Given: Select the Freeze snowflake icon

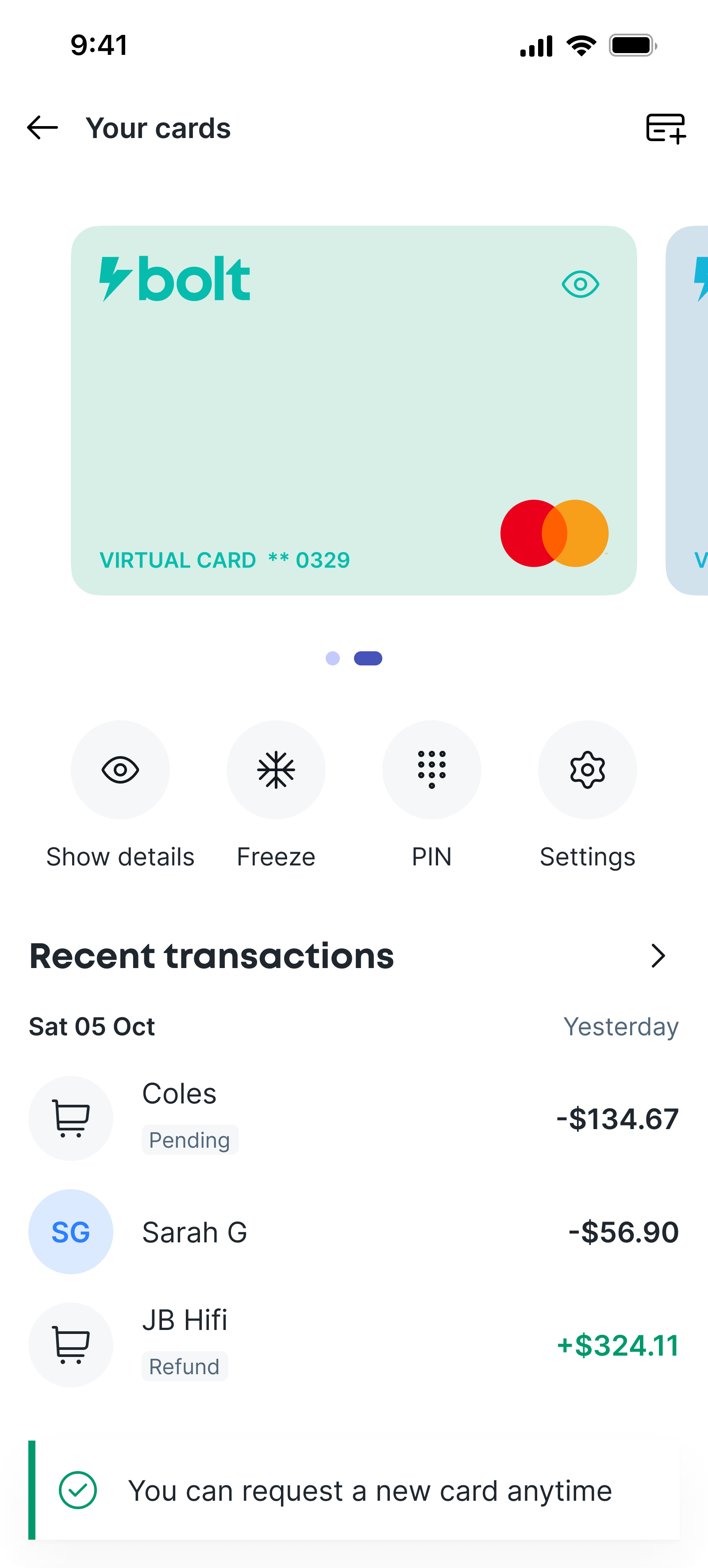Looking at the screenshot, I should [x=276, y=769].
